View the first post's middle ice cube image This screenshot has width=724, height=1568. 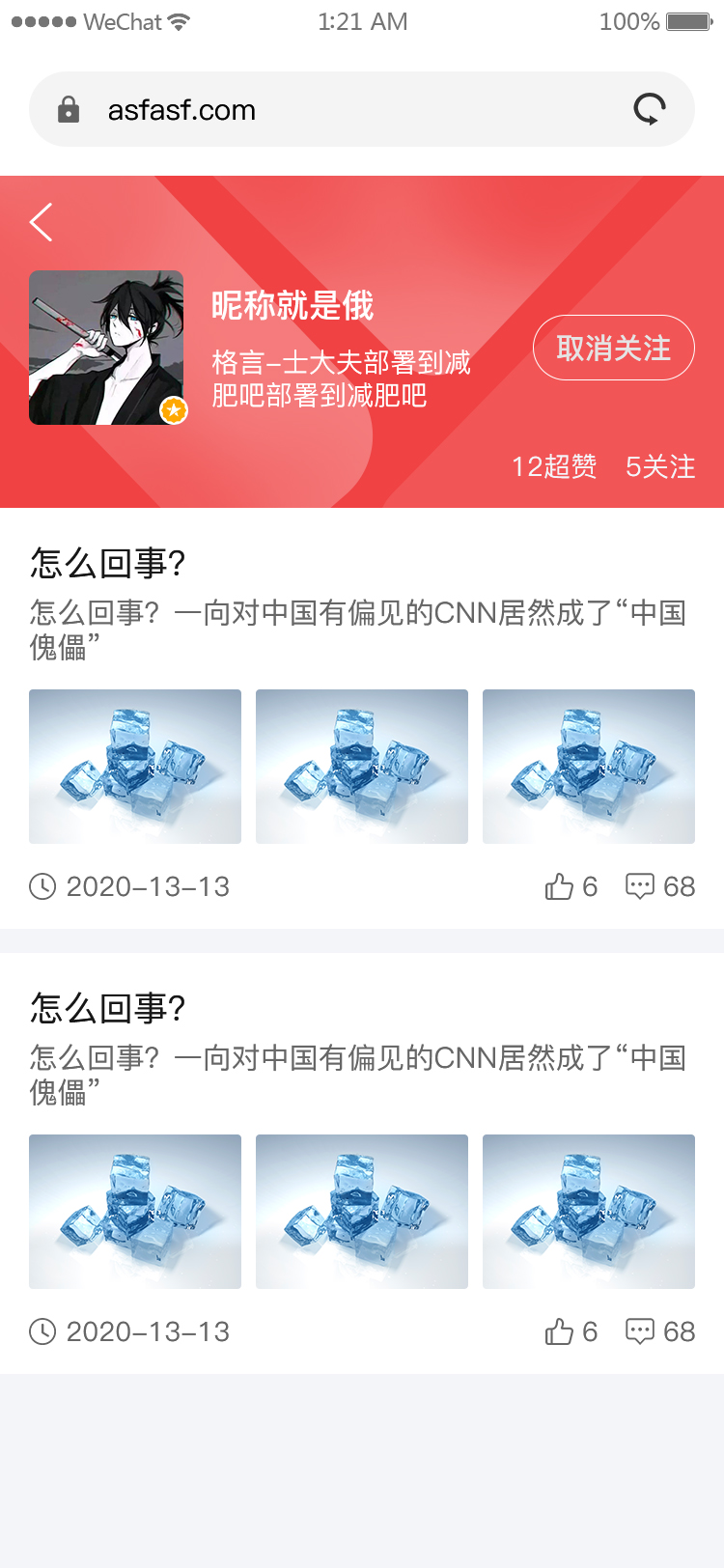click(362, 767)
